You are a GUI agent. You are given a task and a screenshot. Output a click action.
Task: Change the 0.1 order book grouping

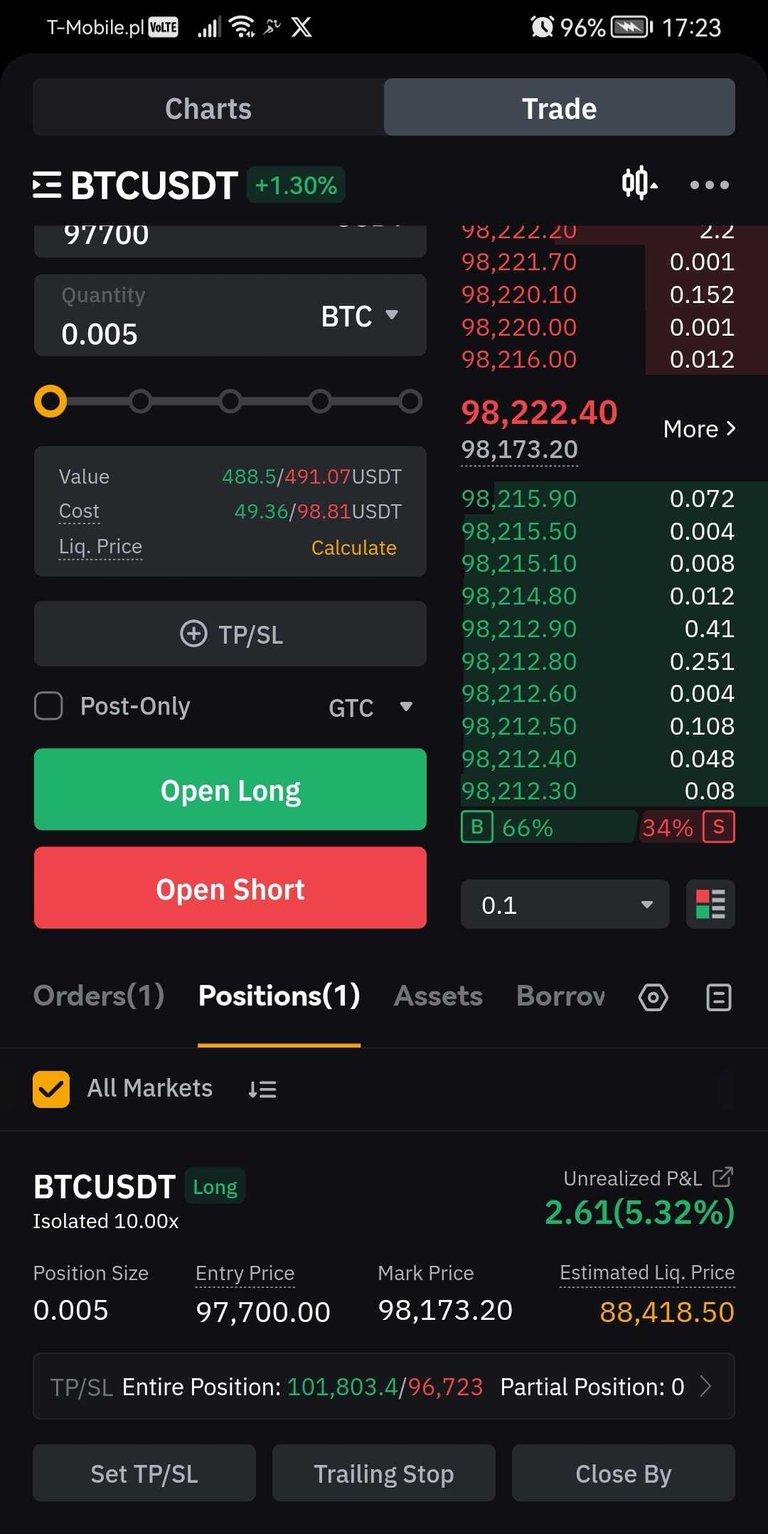click(565, 905)
